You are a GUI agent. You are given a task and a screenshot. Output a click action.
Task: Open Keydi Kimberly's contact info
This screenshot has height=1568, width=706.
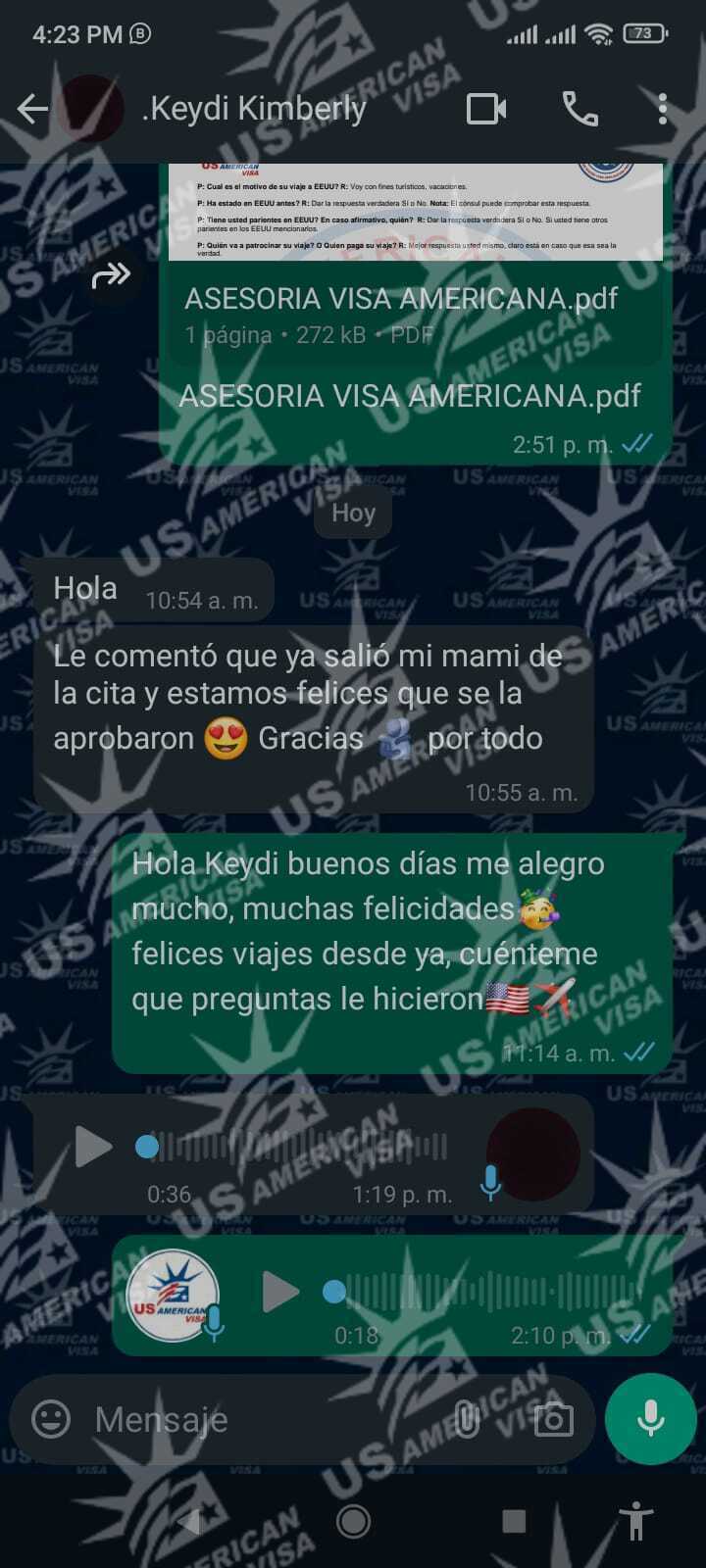point(255,109)
